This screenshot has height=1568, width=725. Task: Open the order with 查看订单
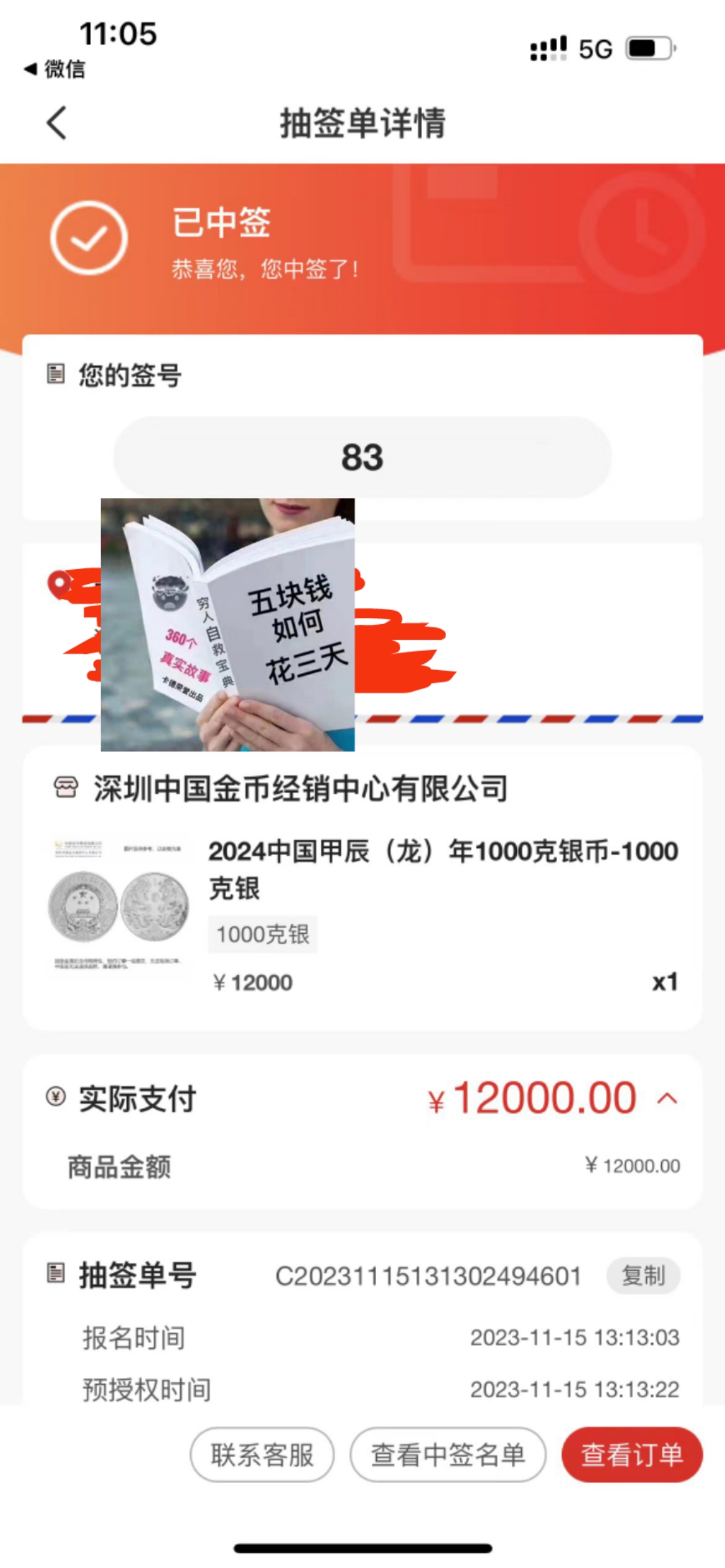[x=632, y=1455]
